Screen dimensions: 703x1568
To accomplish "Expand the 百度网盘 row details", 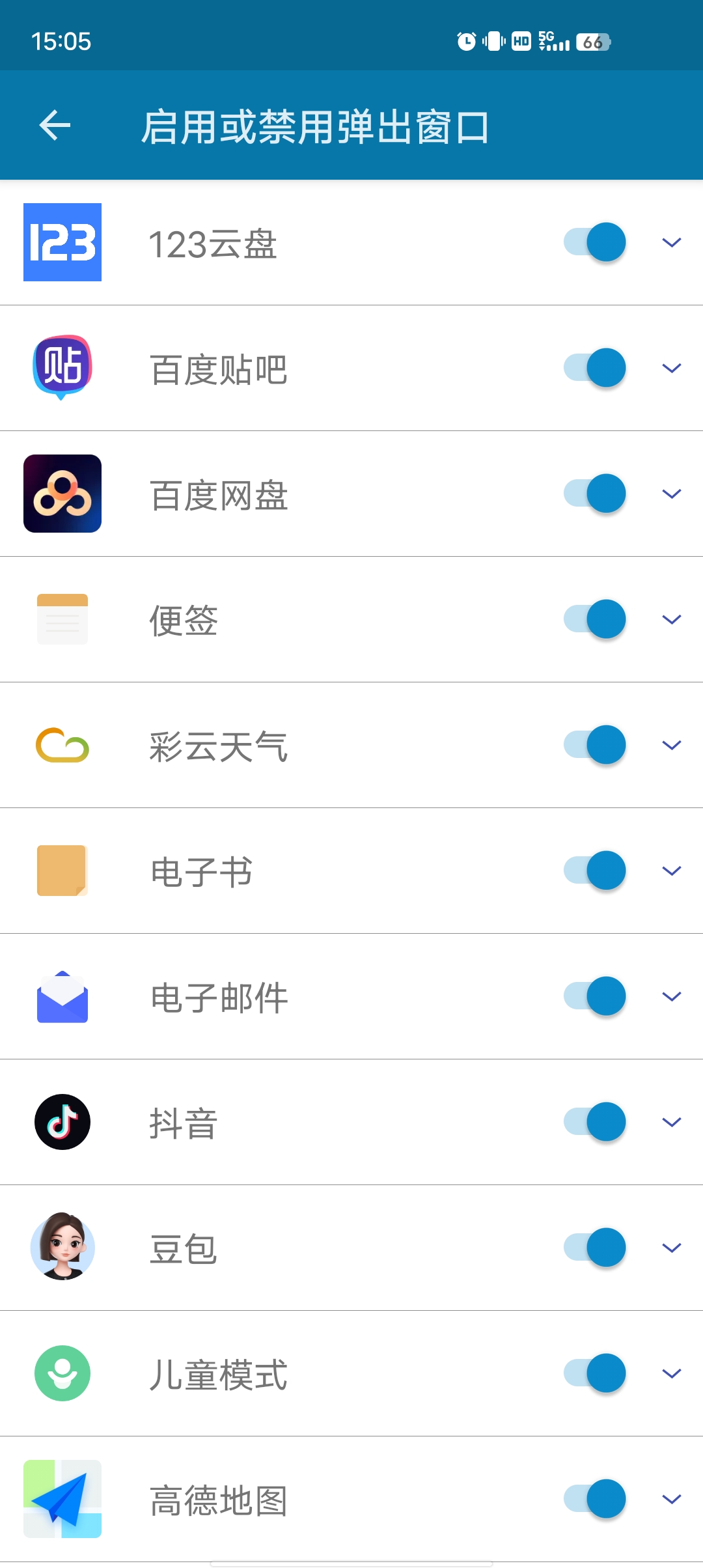I will 671,494.
